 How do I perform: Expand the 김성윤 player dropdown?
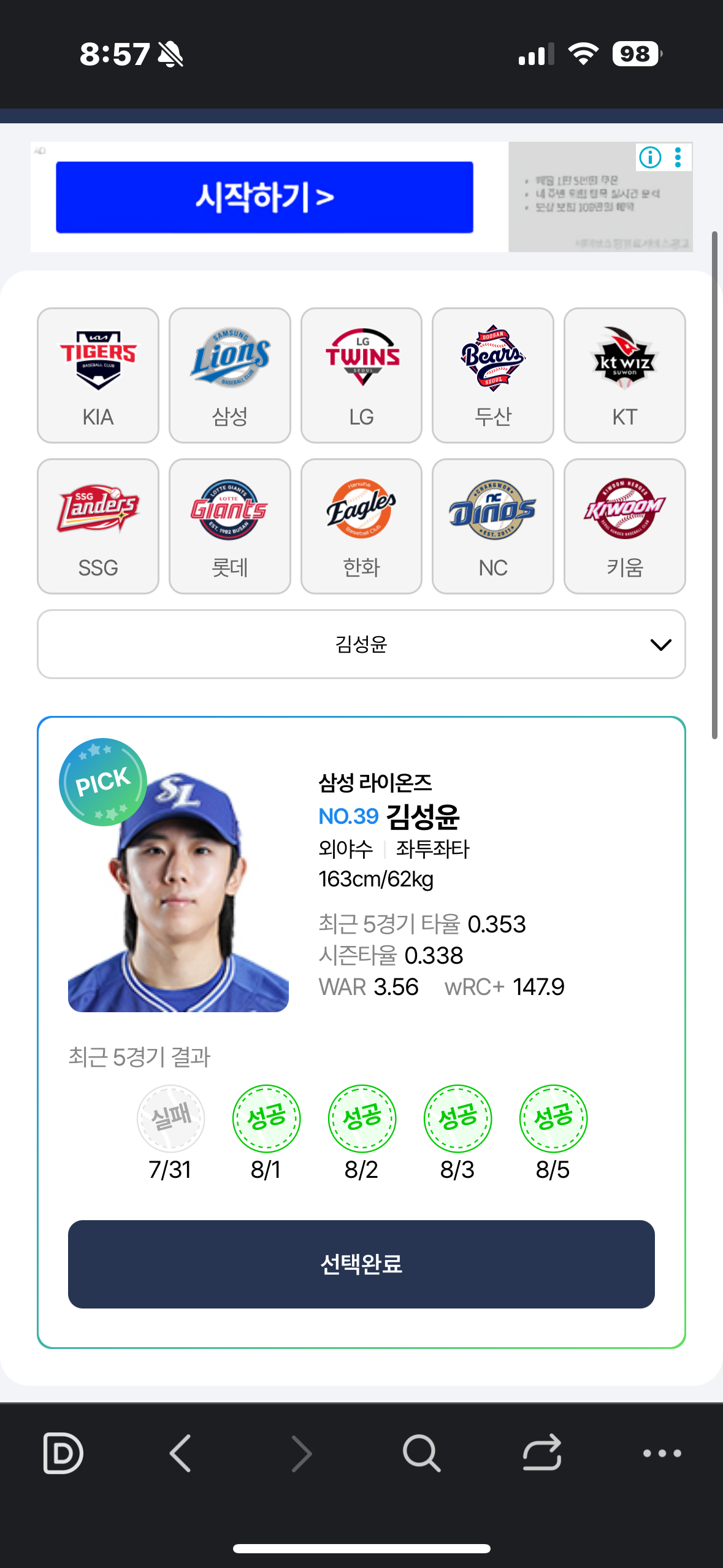point(361,644)
